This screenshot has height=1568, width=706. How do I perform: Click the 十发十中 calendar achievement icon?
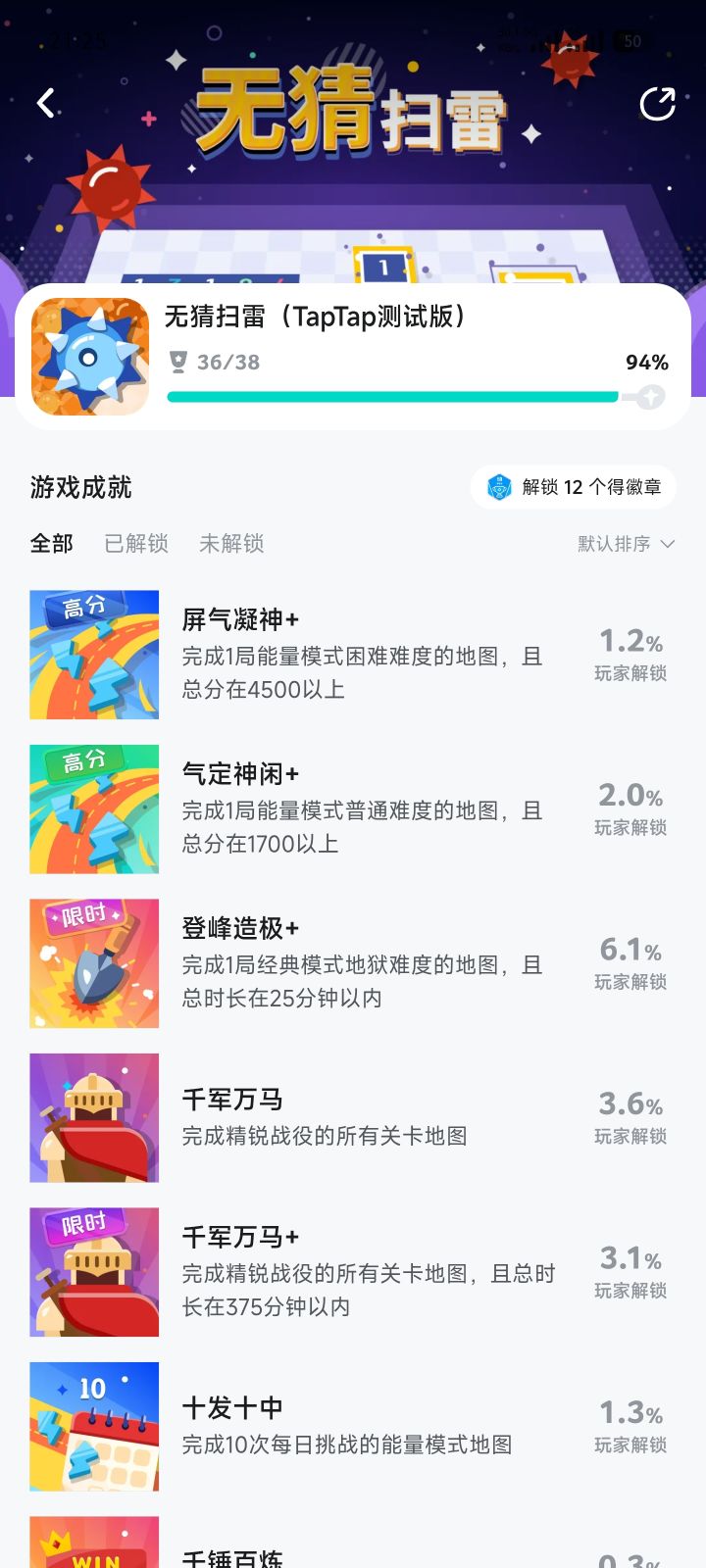click(94, 1427)
